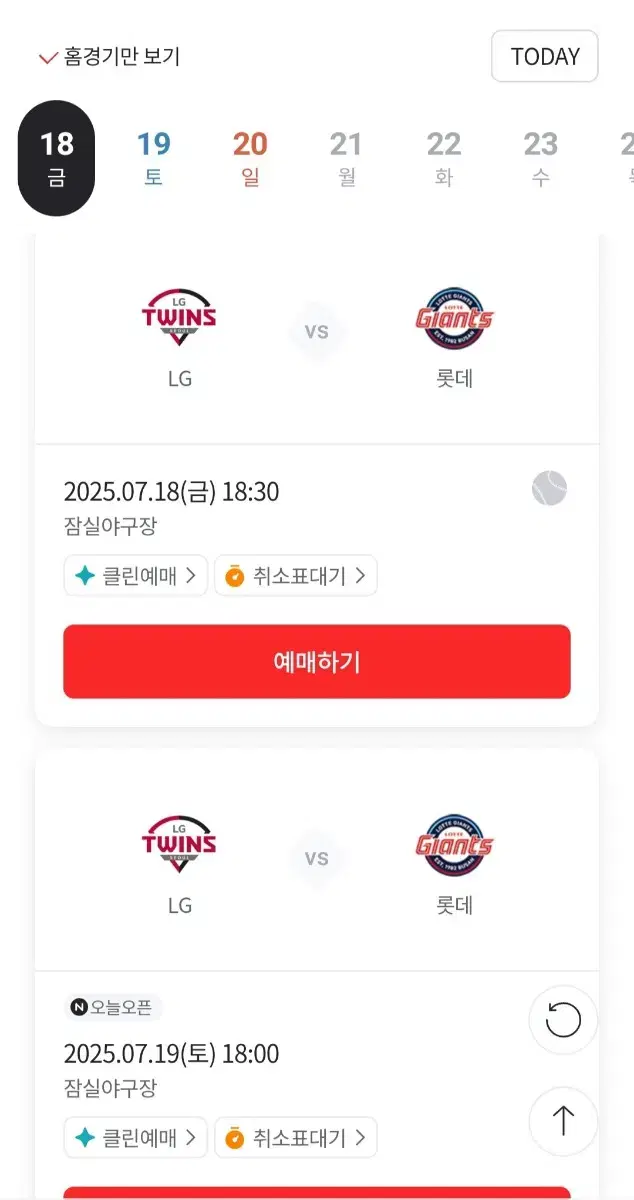This screenshot has width=634, height=1200.
Task: Tap 예매하기 for the 07.18 game
Action: (317, 662)
